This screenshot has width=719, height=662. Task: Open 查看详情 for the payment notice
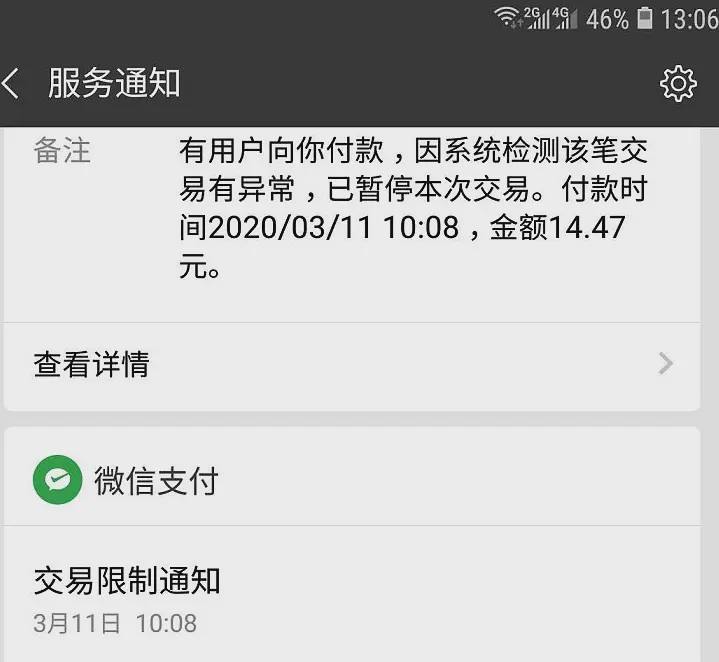pyautogui.click(x=352, y=364)
